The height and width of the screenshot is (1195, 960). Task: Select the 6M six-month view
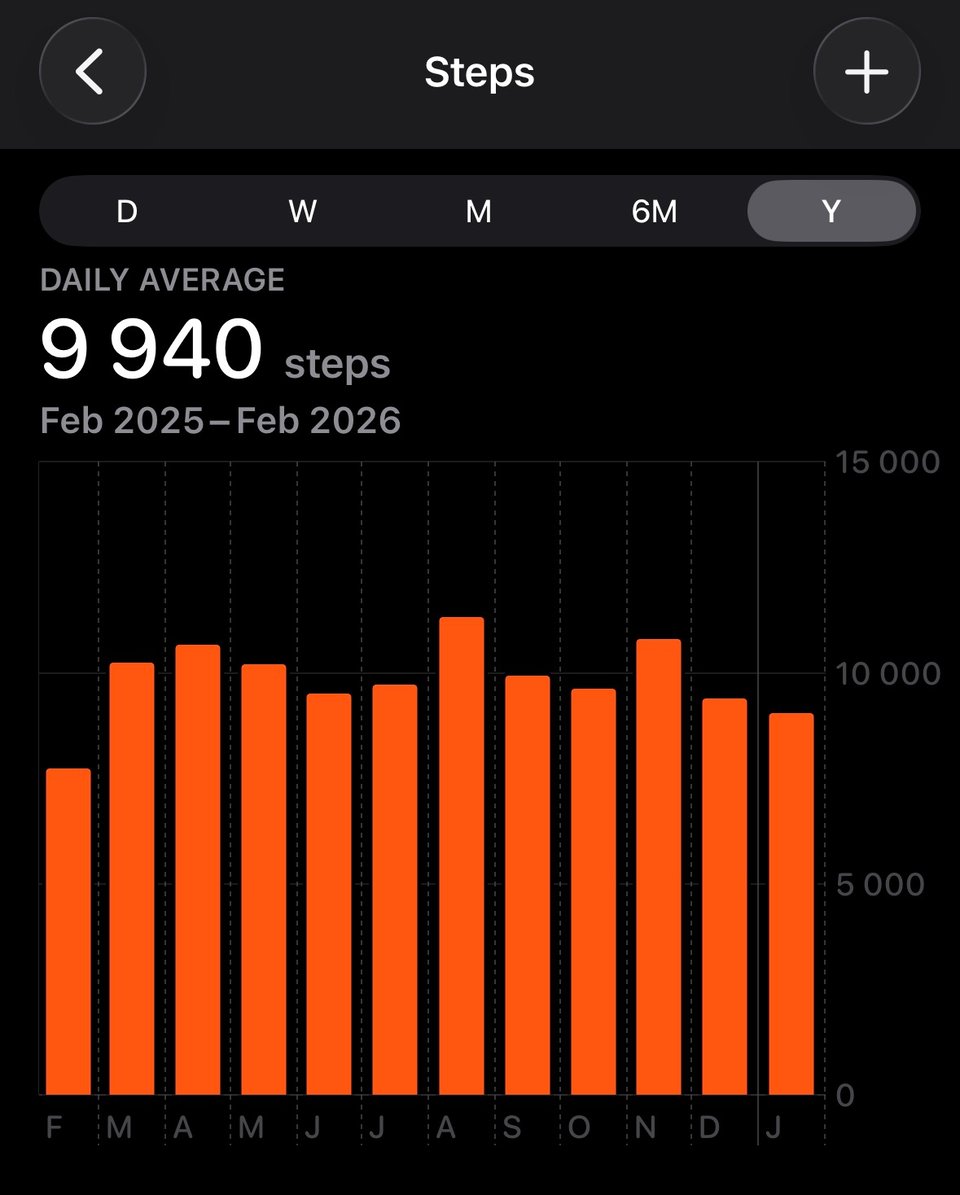tap(655, 211)
